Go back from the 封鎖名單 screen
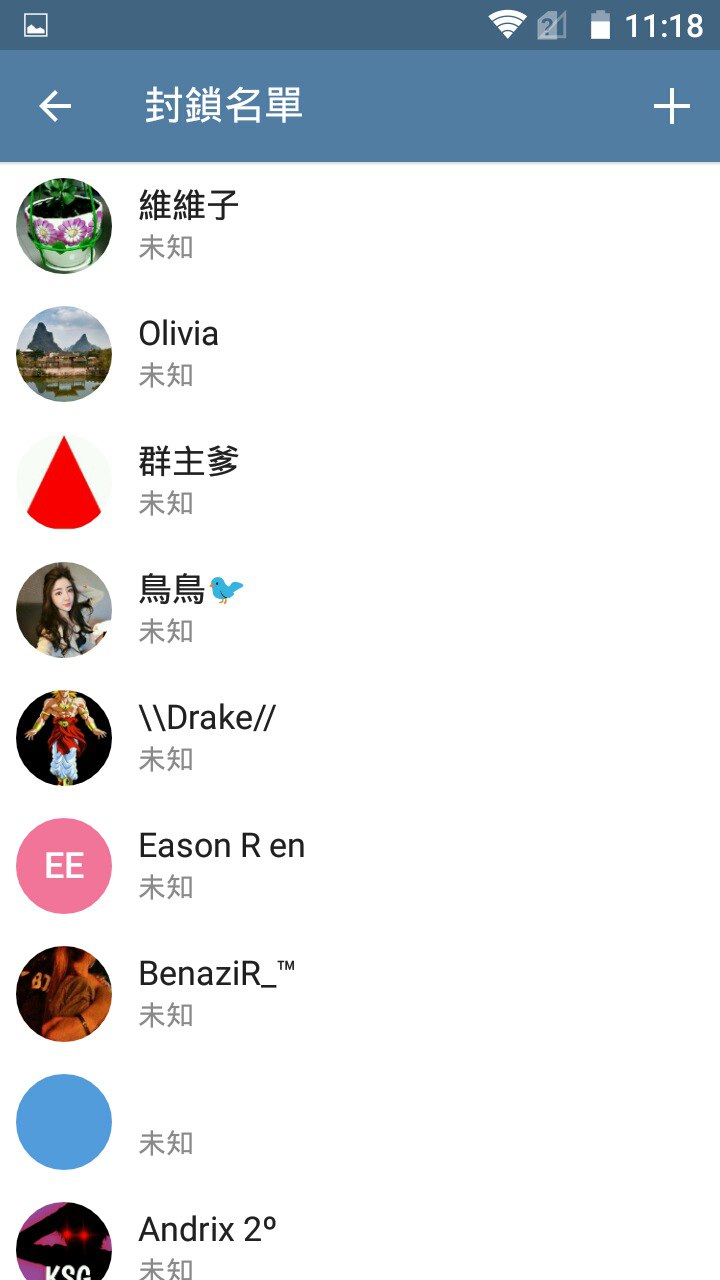This screenshot has height=1280, width=720. 55,106
